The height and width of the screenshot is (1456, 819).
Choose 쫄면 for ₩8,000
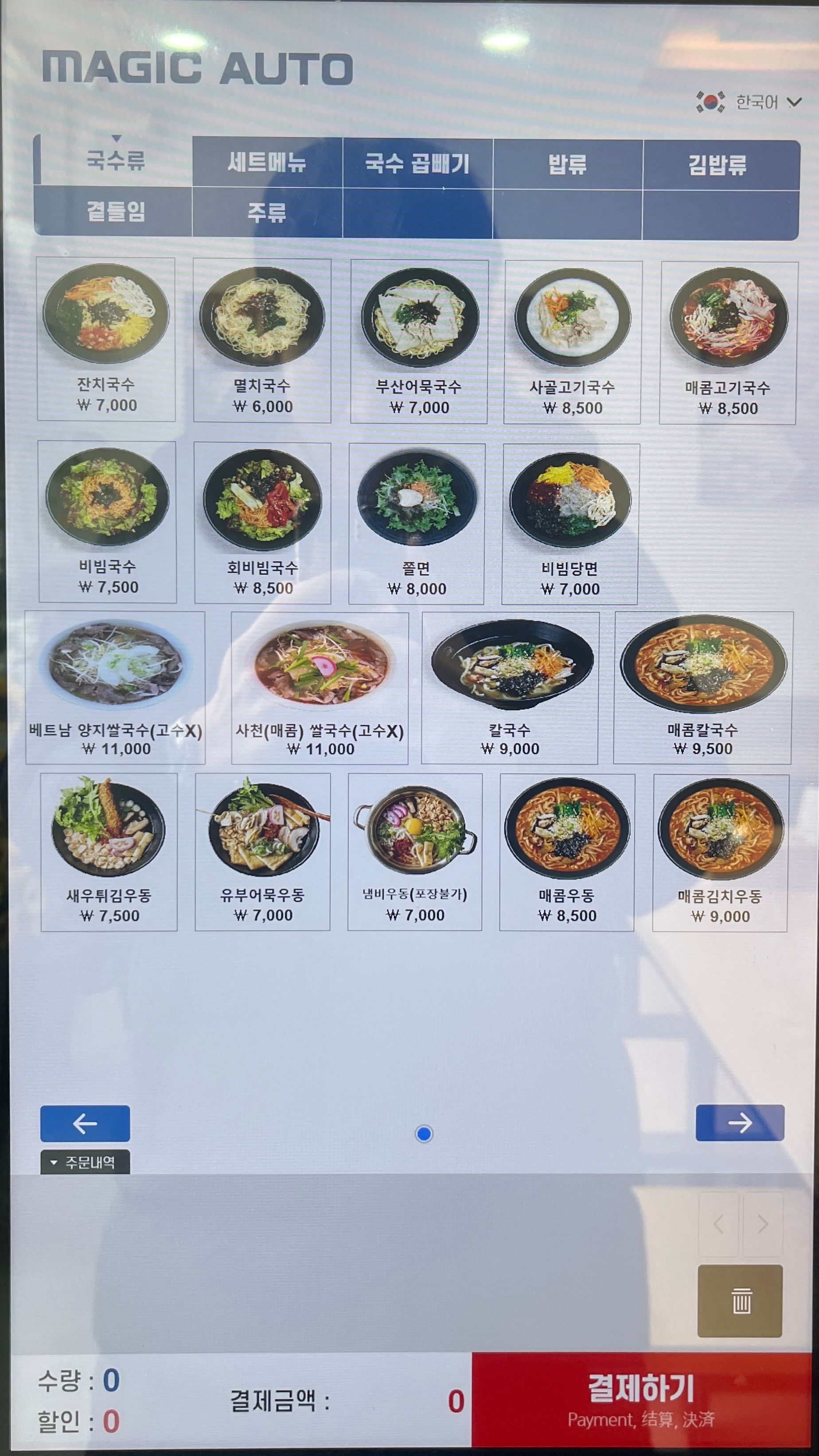417,523
